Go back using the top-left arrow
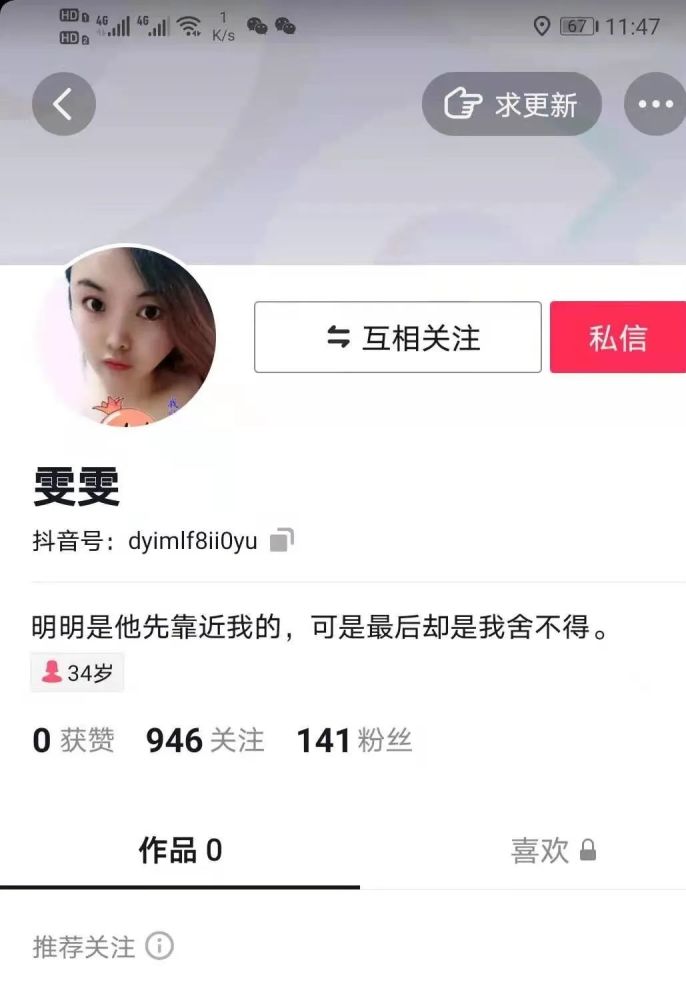686x1000 pixels. tap(64, 104)
